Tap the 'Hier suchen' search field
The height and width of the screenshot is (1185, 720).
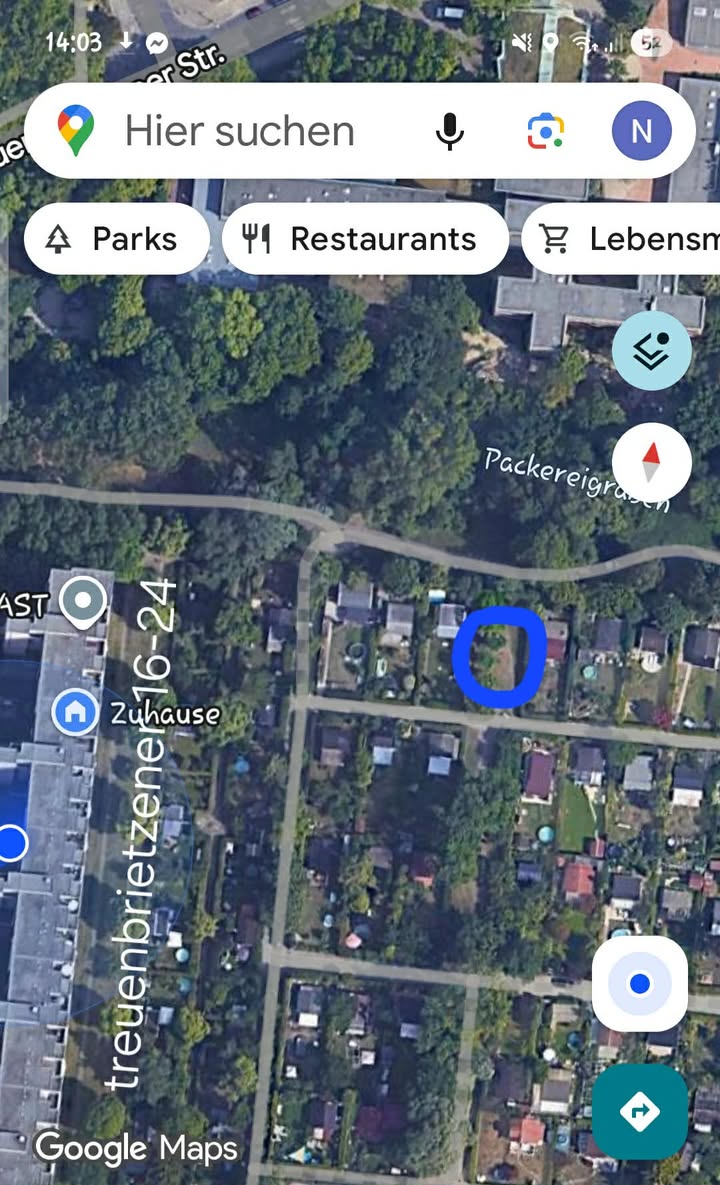240,131
